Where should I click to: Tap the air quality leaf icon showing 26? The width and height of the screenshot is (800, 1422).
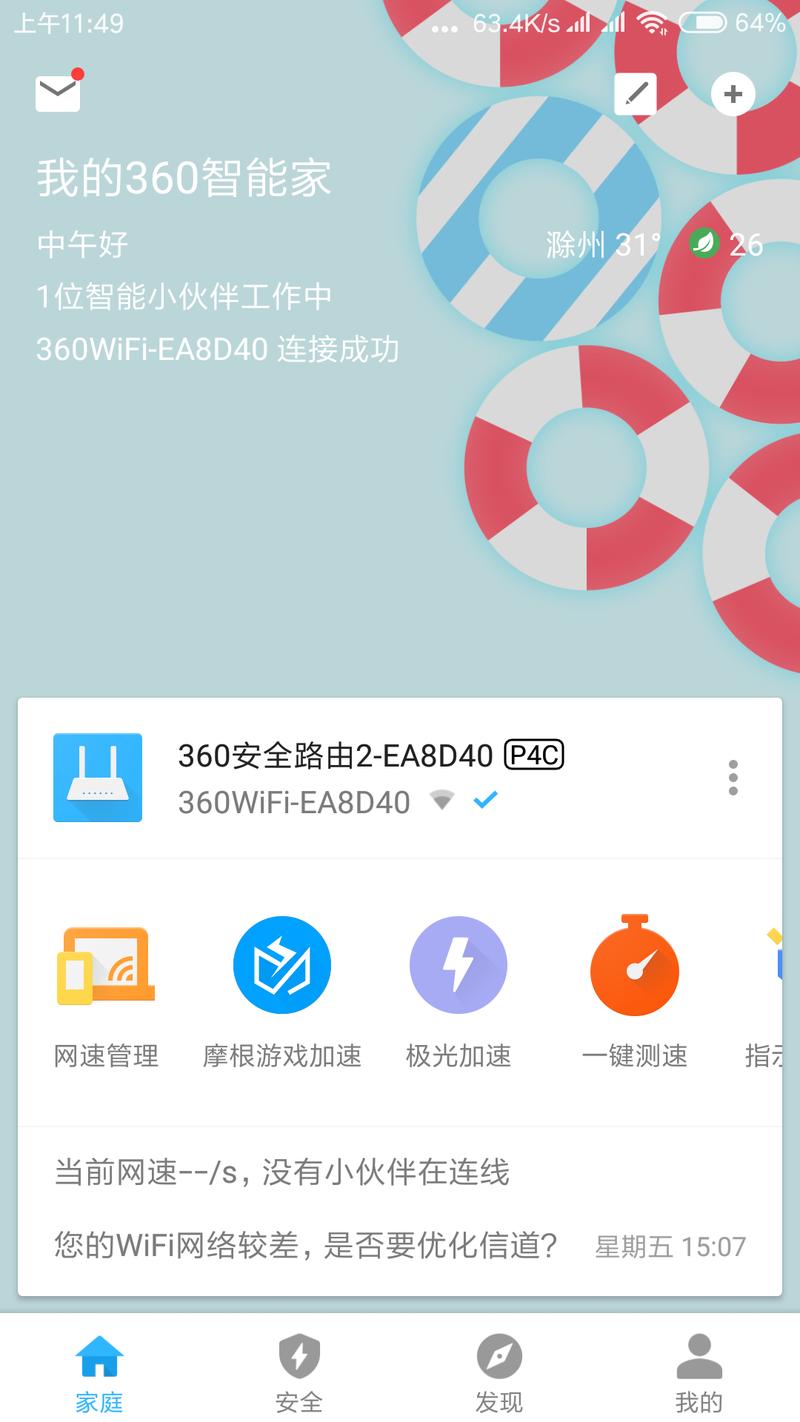click(x=703, y=245)
